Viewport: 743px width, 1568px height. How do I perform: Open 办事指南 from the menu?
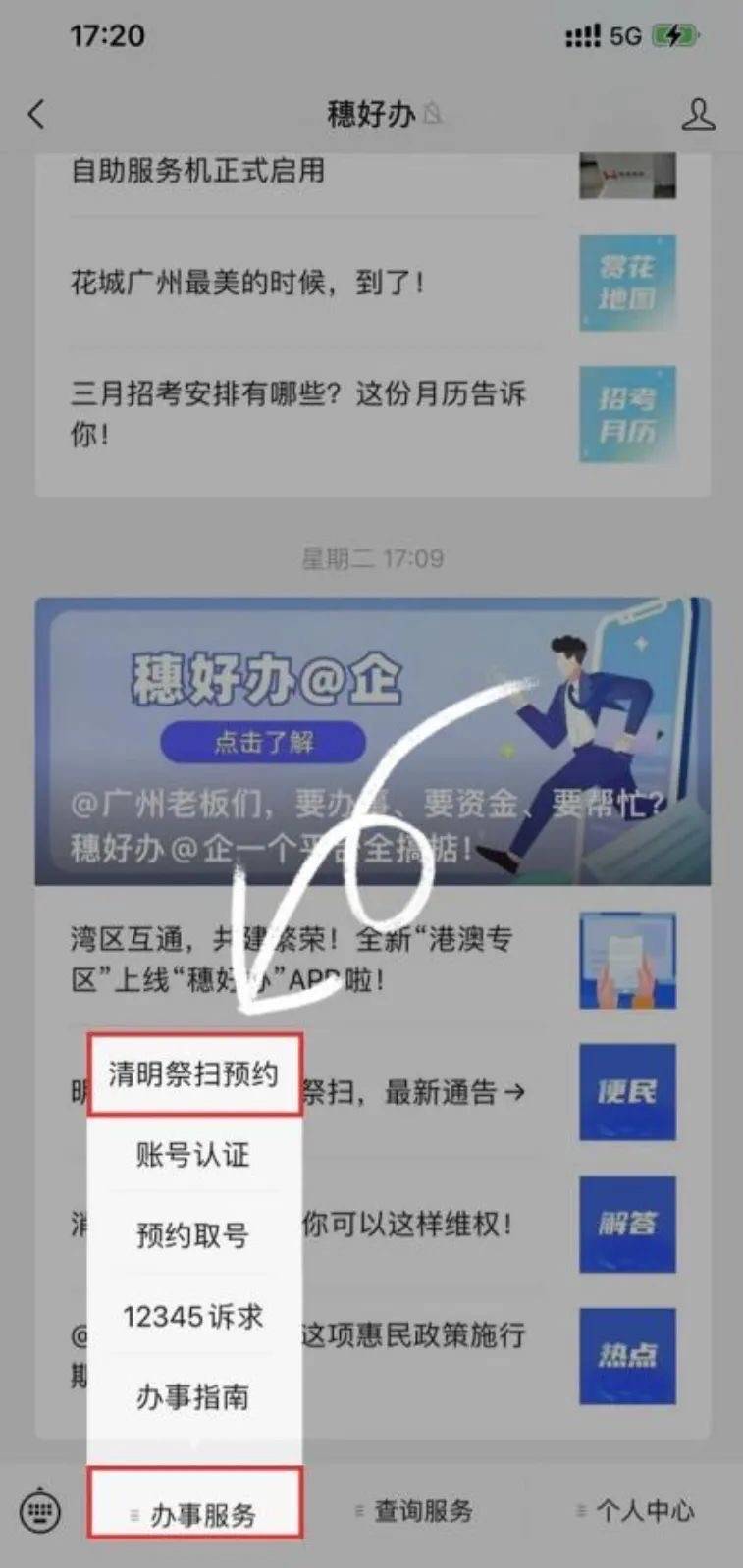pyautogui.click(x=193, y=1396)
